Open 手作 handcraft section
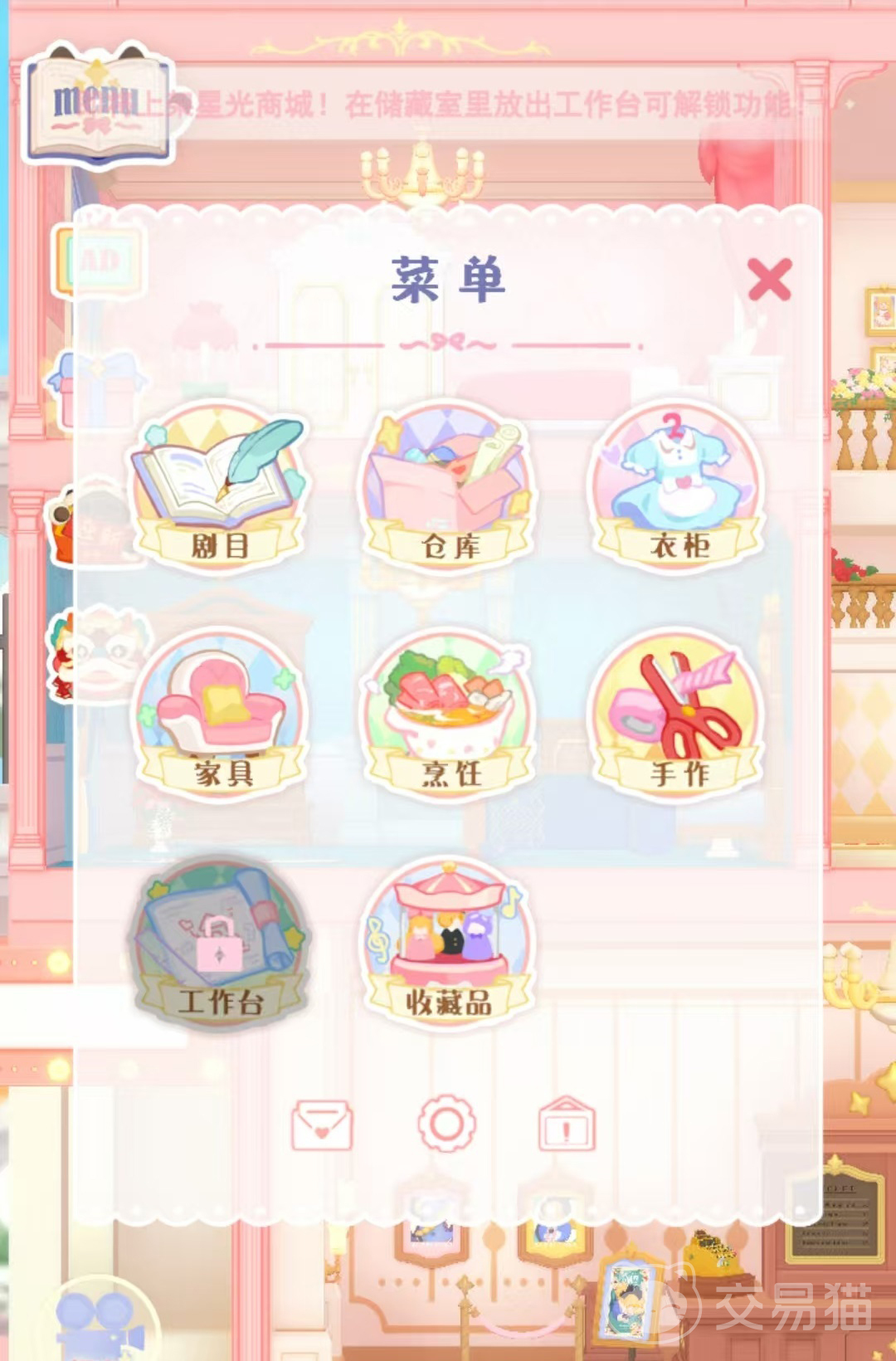Viewport: 896px width, 1361px height. click(676, 714)
